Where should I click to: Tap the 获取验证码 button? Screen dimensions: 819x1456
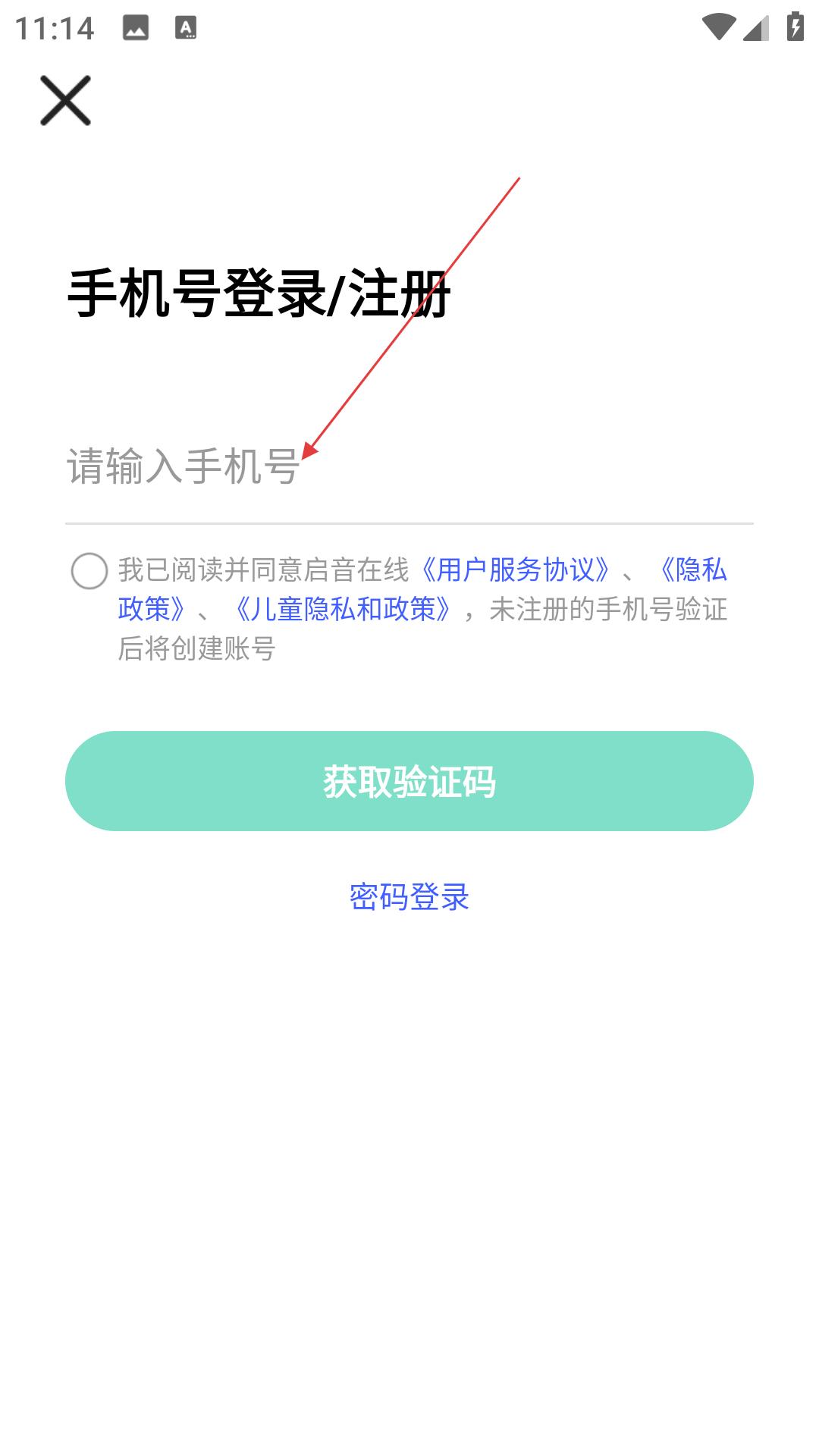click(409, 781)
